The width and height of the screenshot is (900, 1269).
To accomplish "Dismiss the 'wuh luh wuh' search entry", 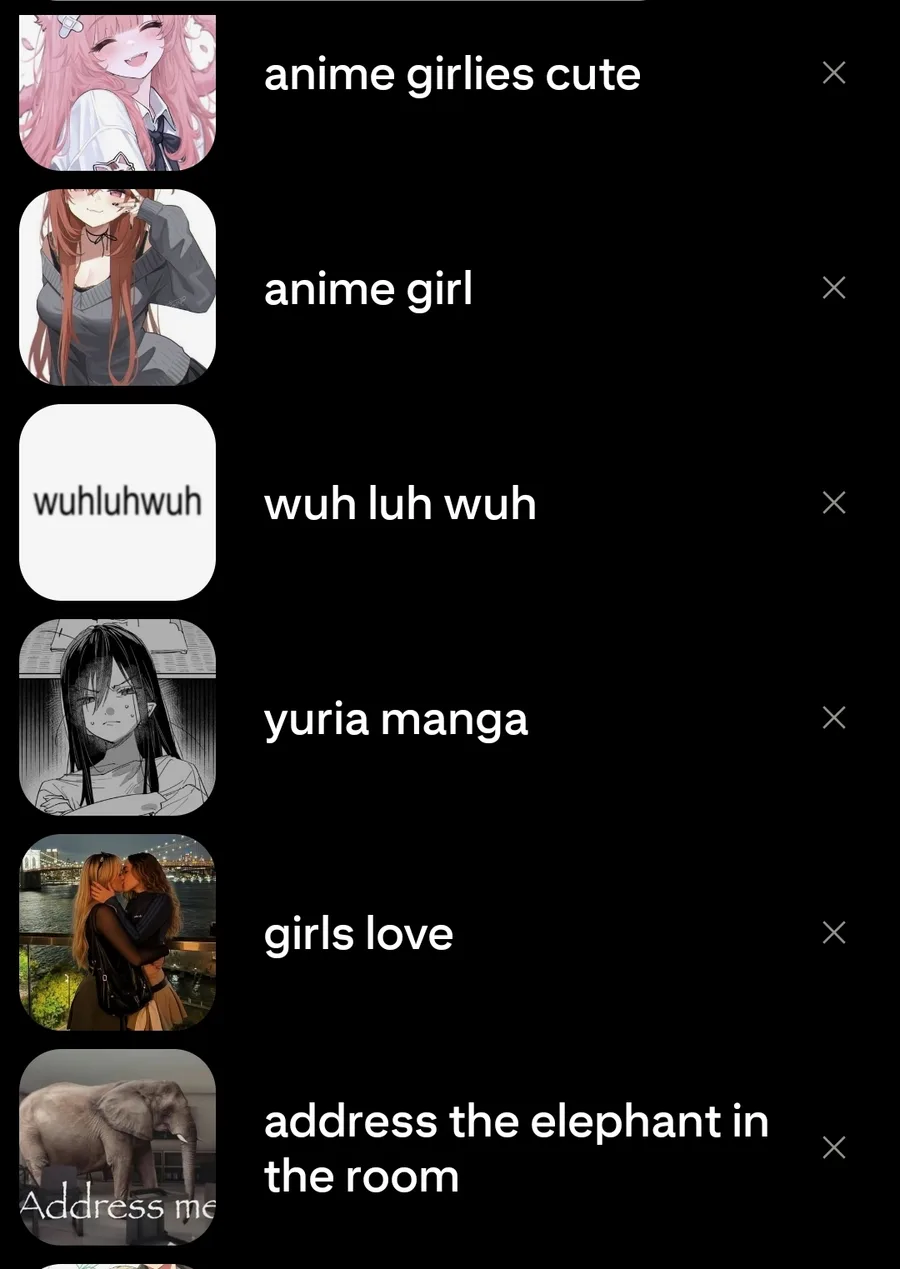I will (x=833, y=503).
